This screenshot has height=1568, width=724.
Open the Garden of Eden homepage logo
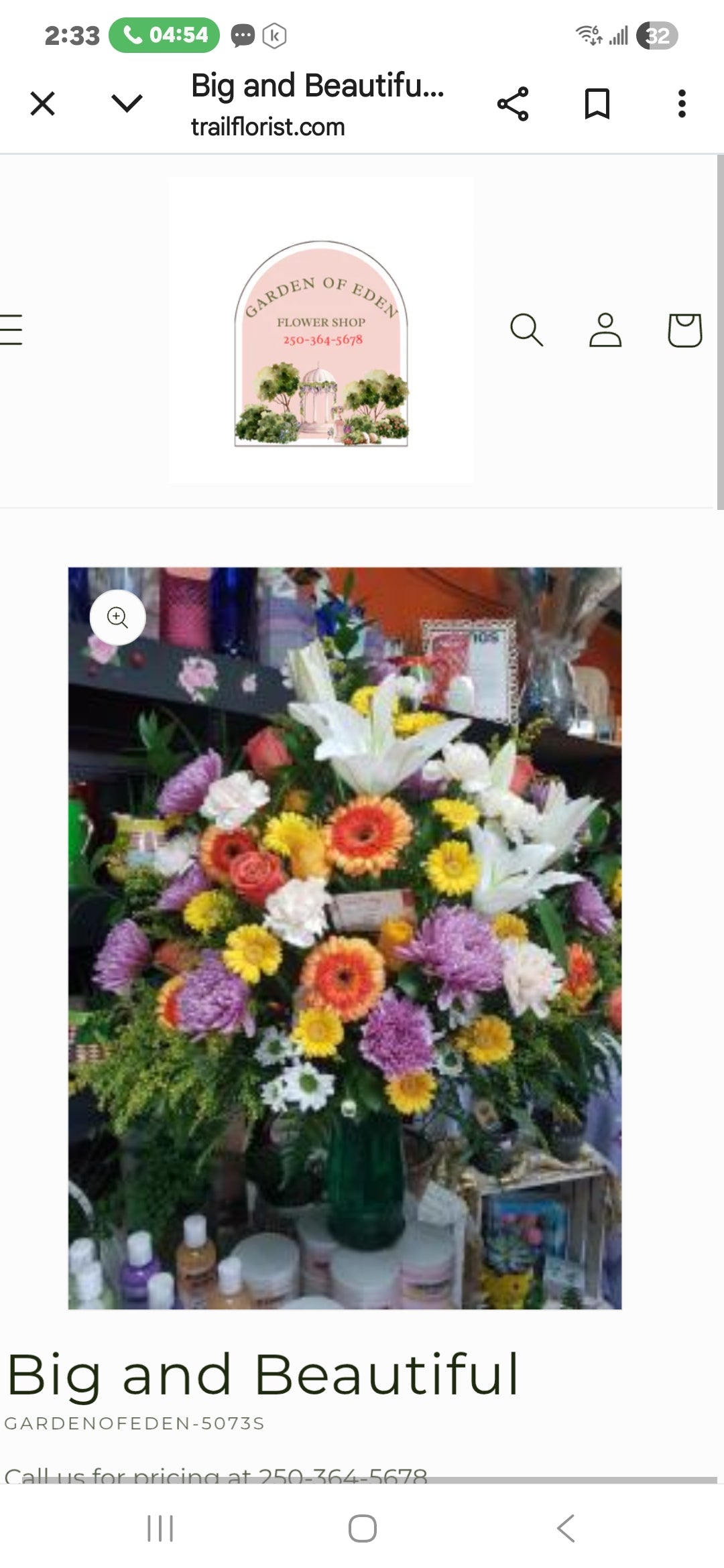point(321,343)
